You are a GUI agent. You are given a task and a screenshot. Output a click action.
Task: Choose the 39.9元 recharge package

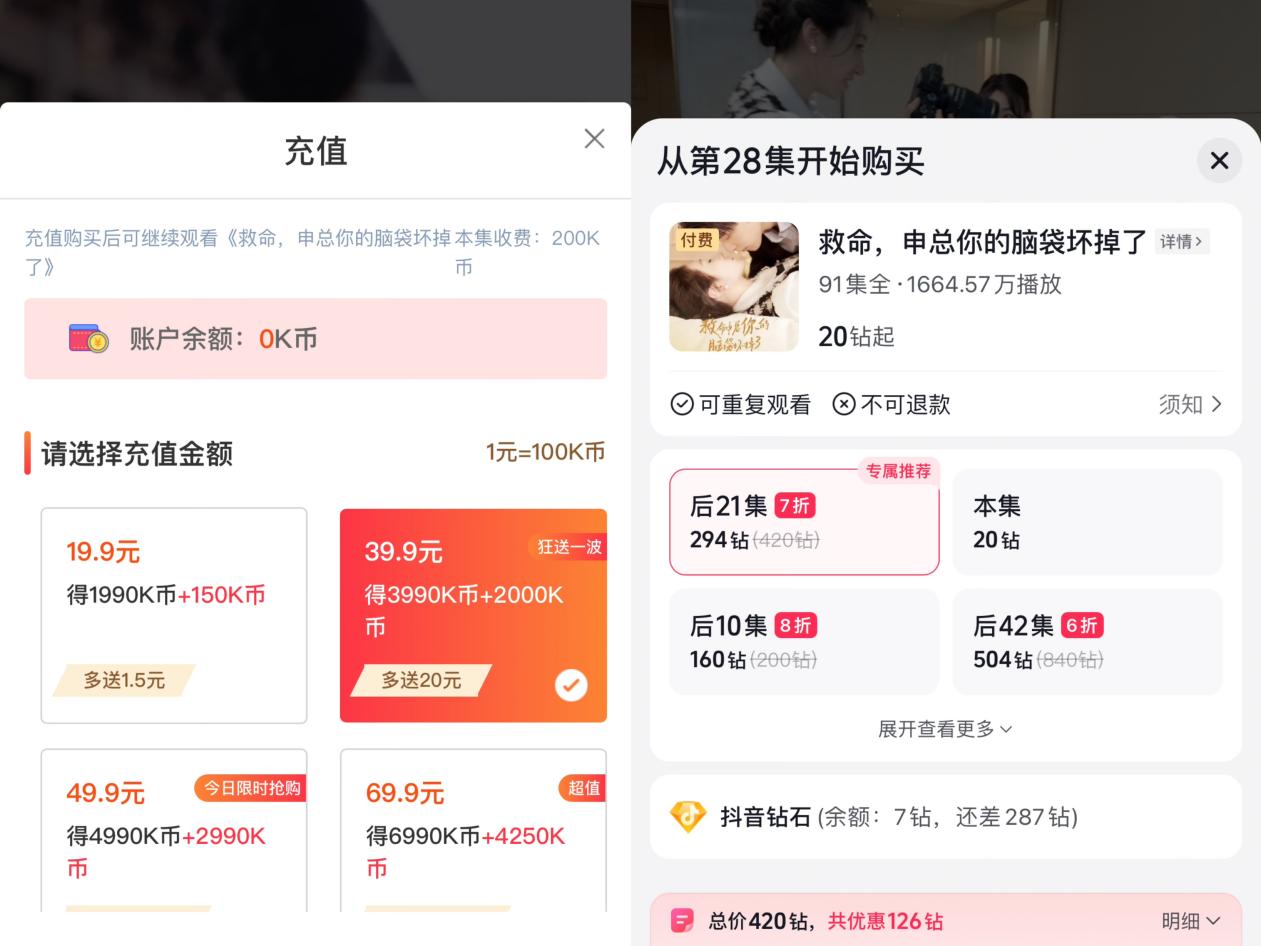473,615
